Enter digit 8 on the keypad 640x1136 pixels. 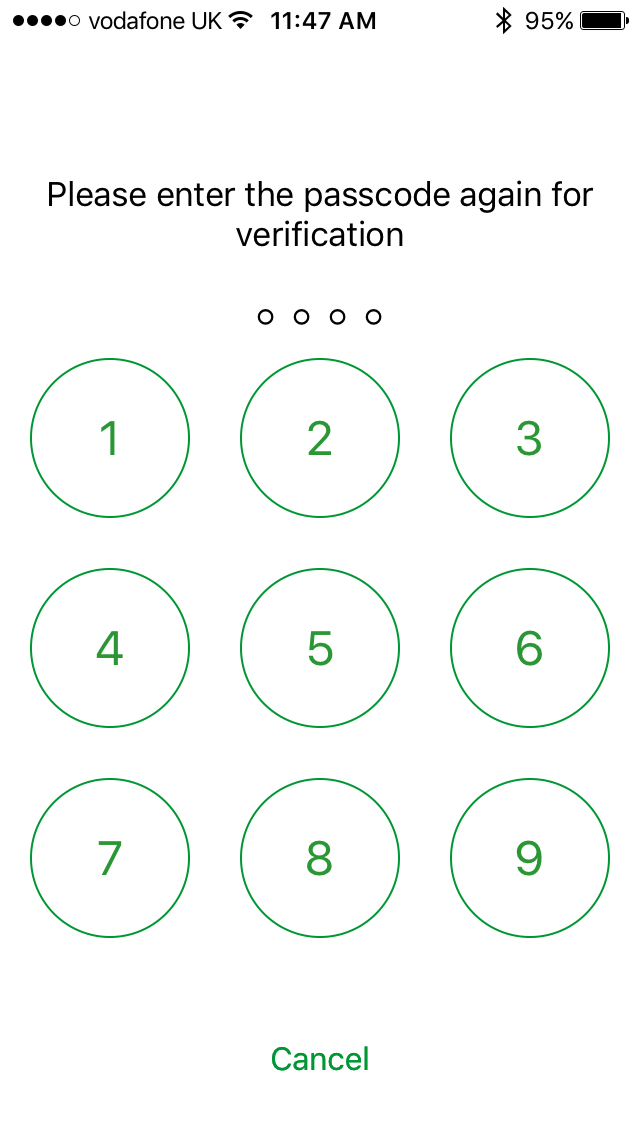(320, 858)
